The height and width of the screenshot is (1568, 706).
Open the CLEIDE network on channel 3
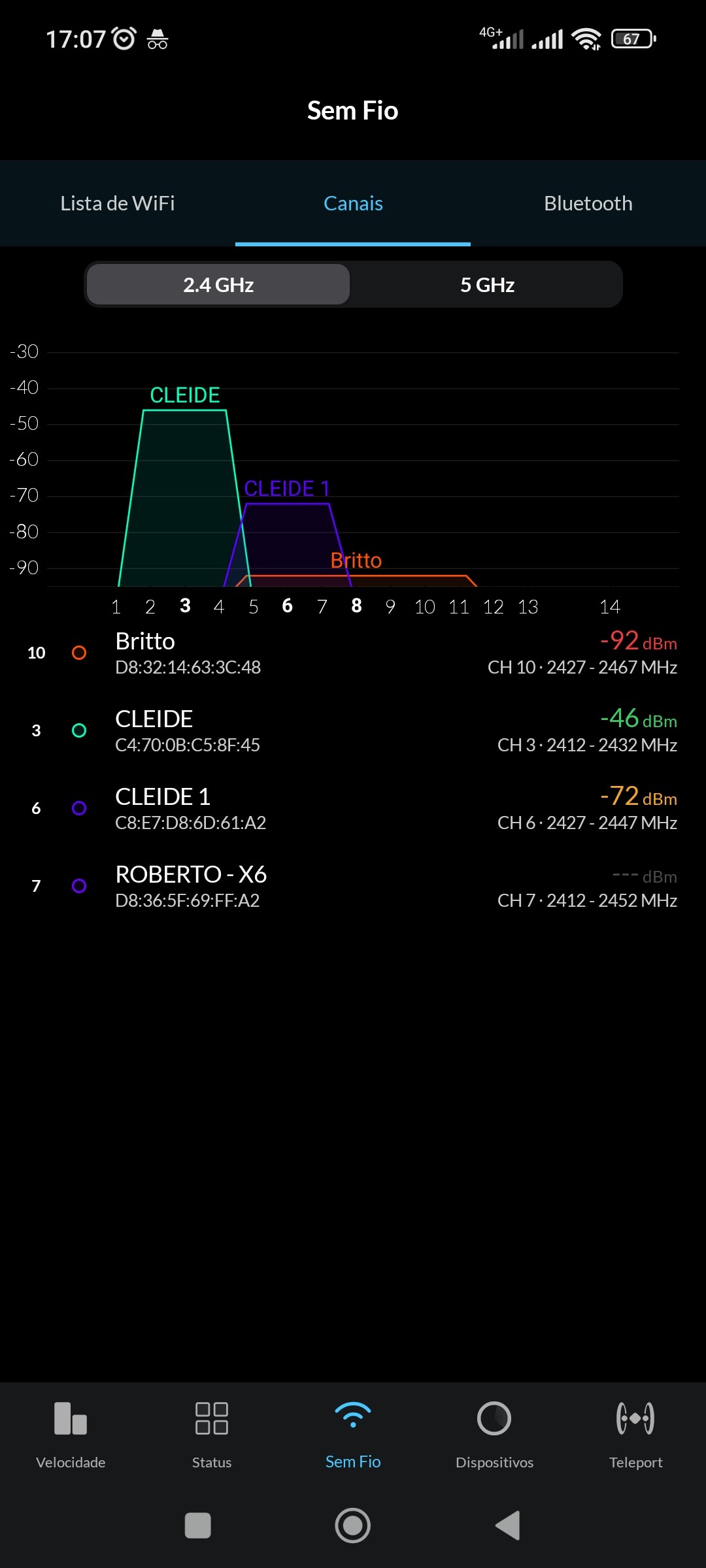click(353, 730)
